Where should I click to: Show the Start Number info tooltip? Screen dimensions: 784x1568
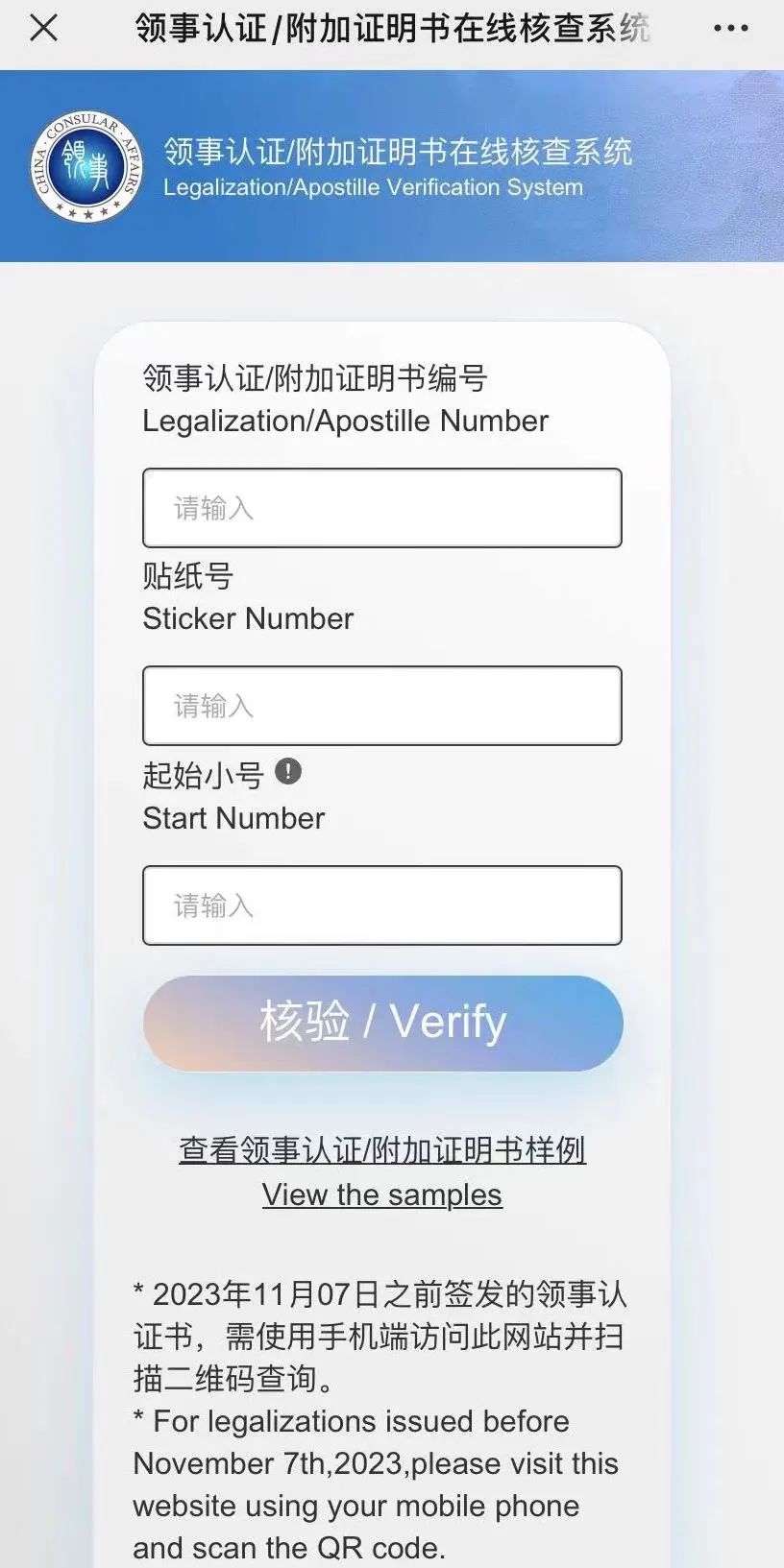tap(288, 771)
